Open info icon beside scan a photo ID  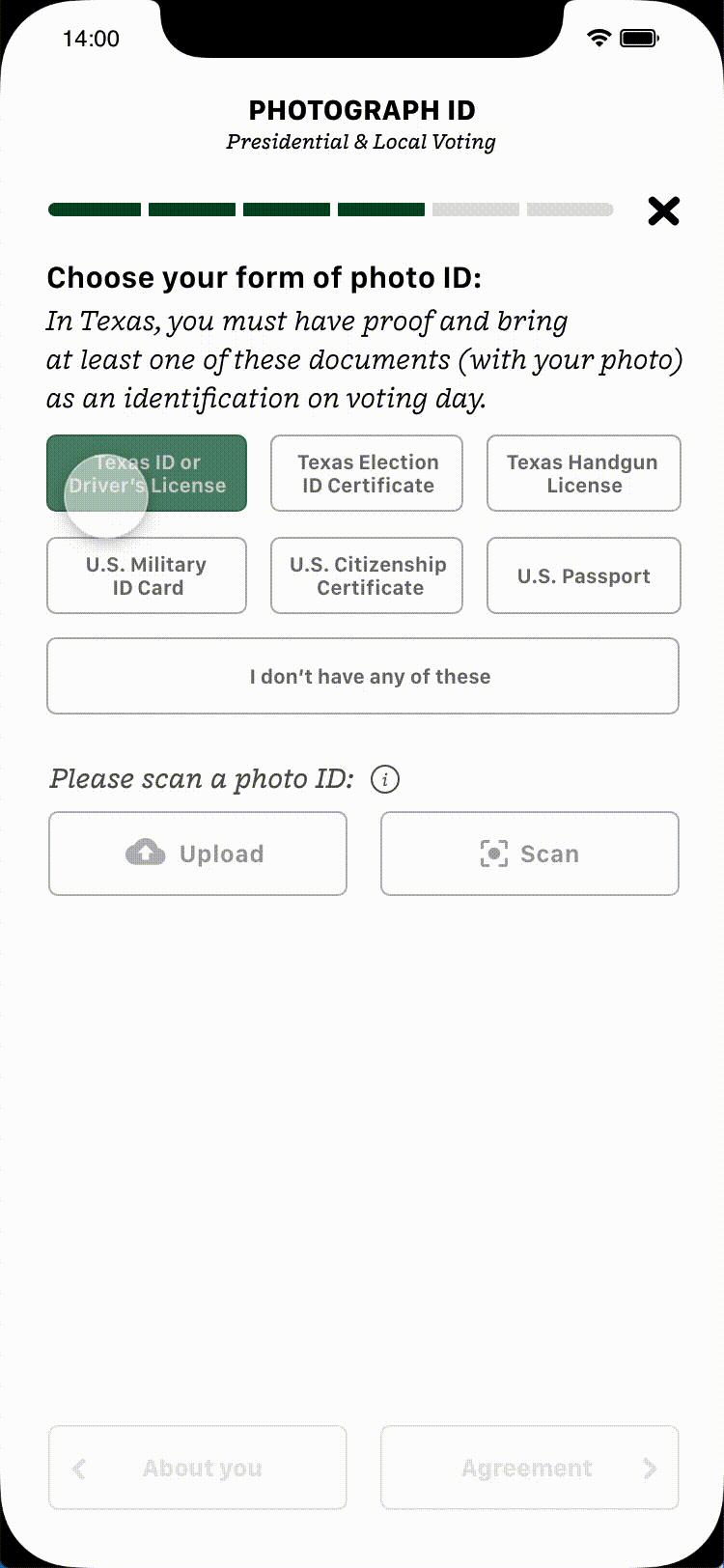click(385, 779)
